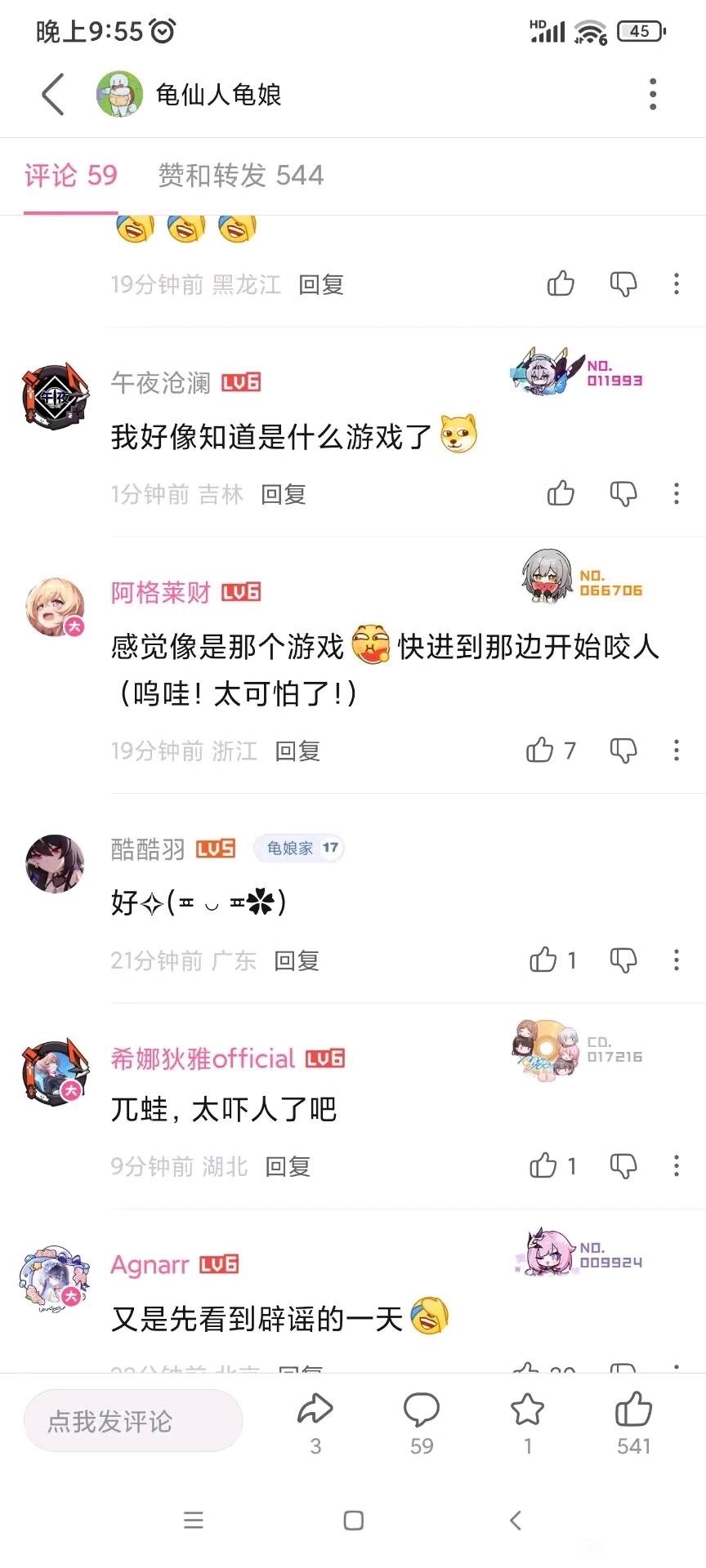Switch to the 赞和转发 544 tab

tap(240, 176)
